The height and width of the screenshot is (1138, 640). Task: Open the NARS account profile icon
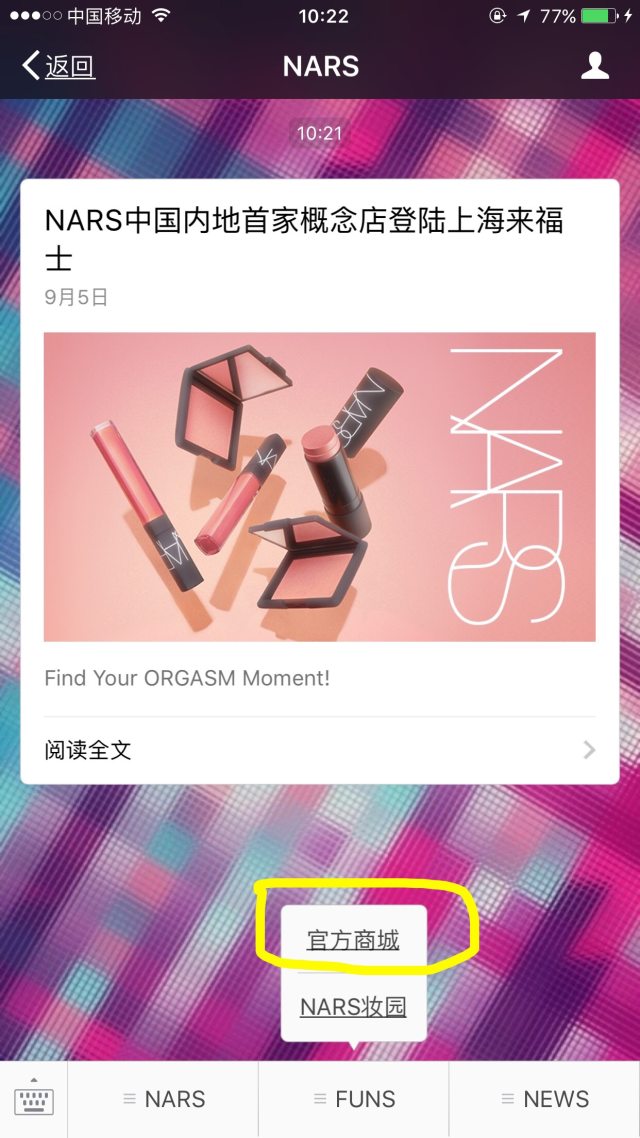595,66
